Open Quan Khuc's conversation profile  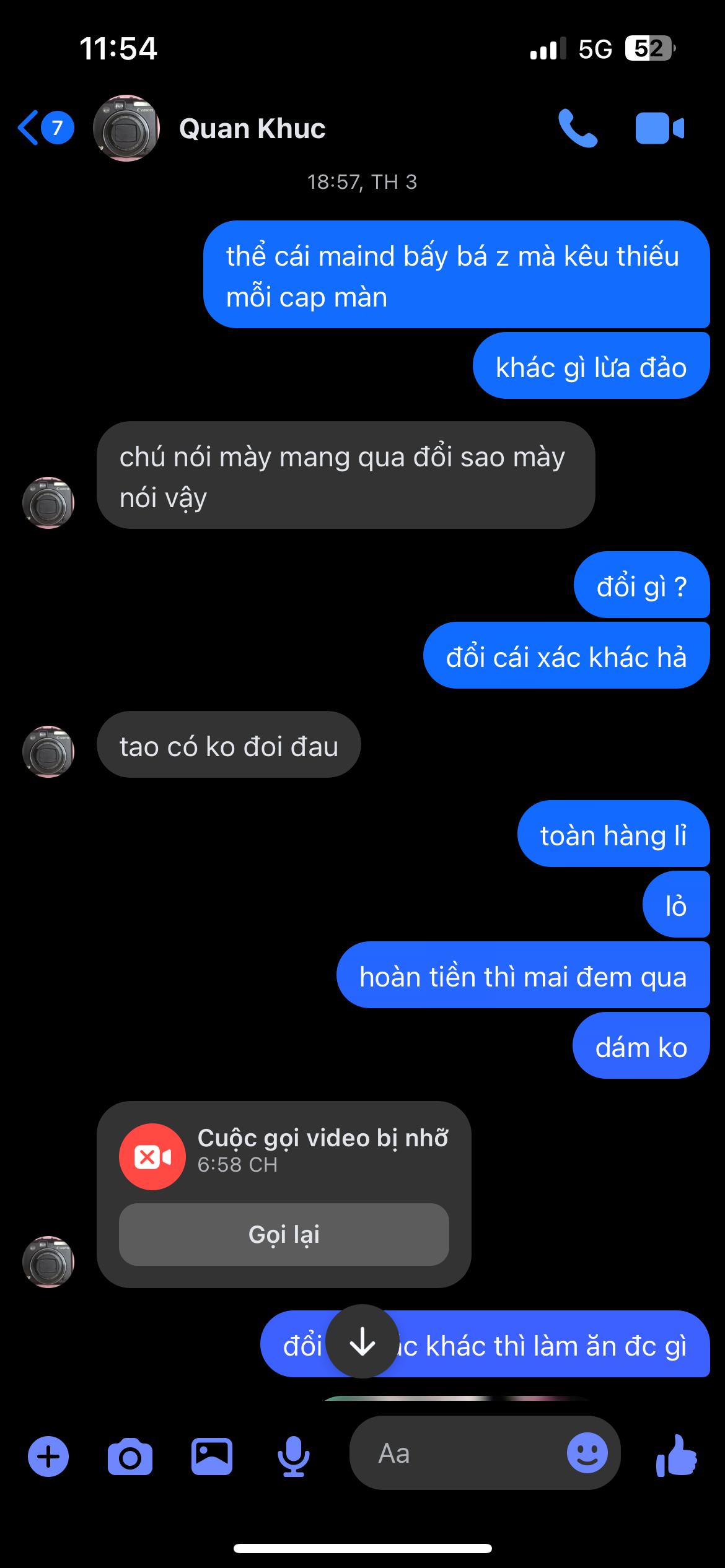(x=252, y=129)
